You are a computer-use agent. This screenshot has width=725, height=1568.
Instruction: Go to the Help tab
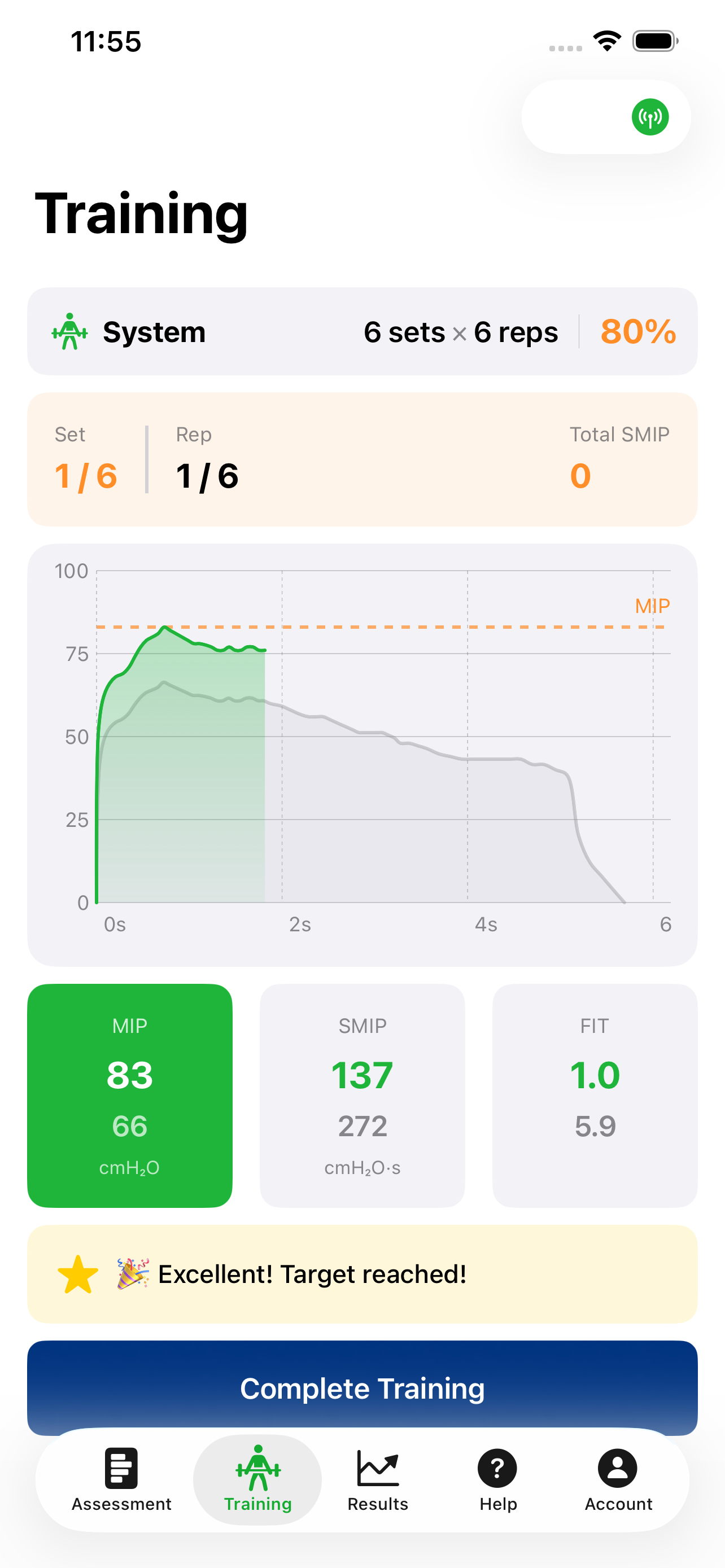pos(497,1479)
